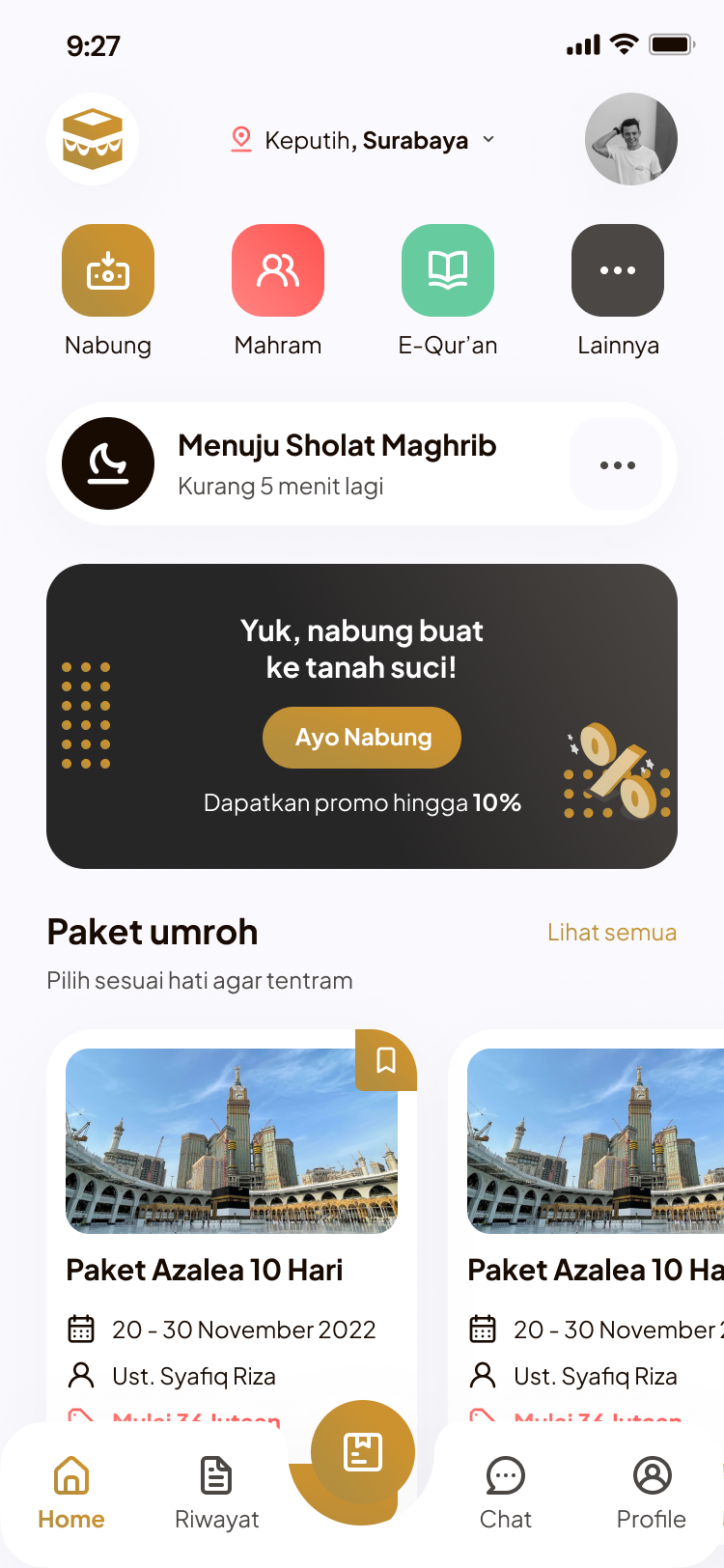Viewport: 724px width, 1568px height.
Task: Open the Nabung shortcut
Action: coord(108,271)
